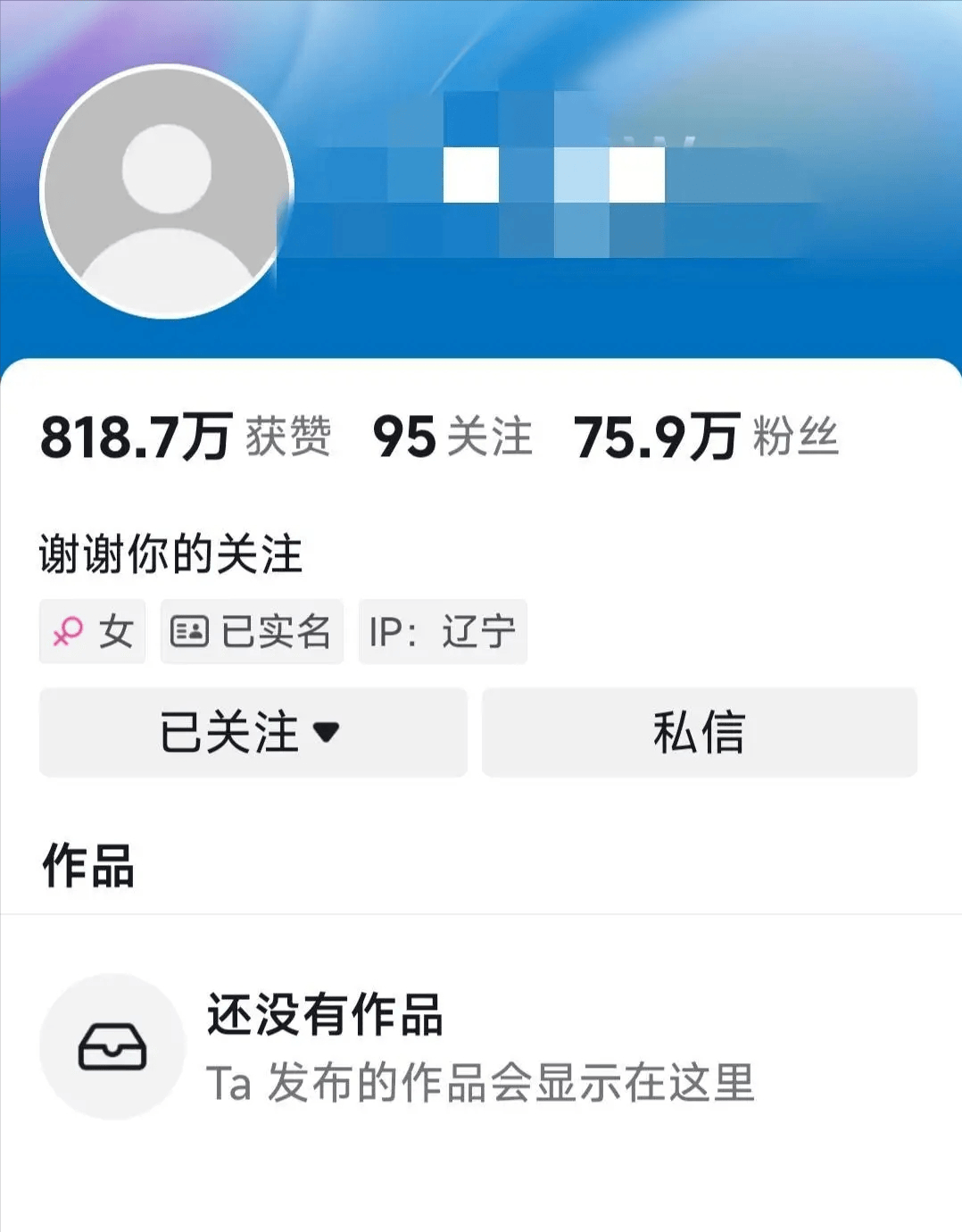The width and height of the screenshot is (962, 1232).
Task: Click the 关注 following count
Action: coord(451,437)
